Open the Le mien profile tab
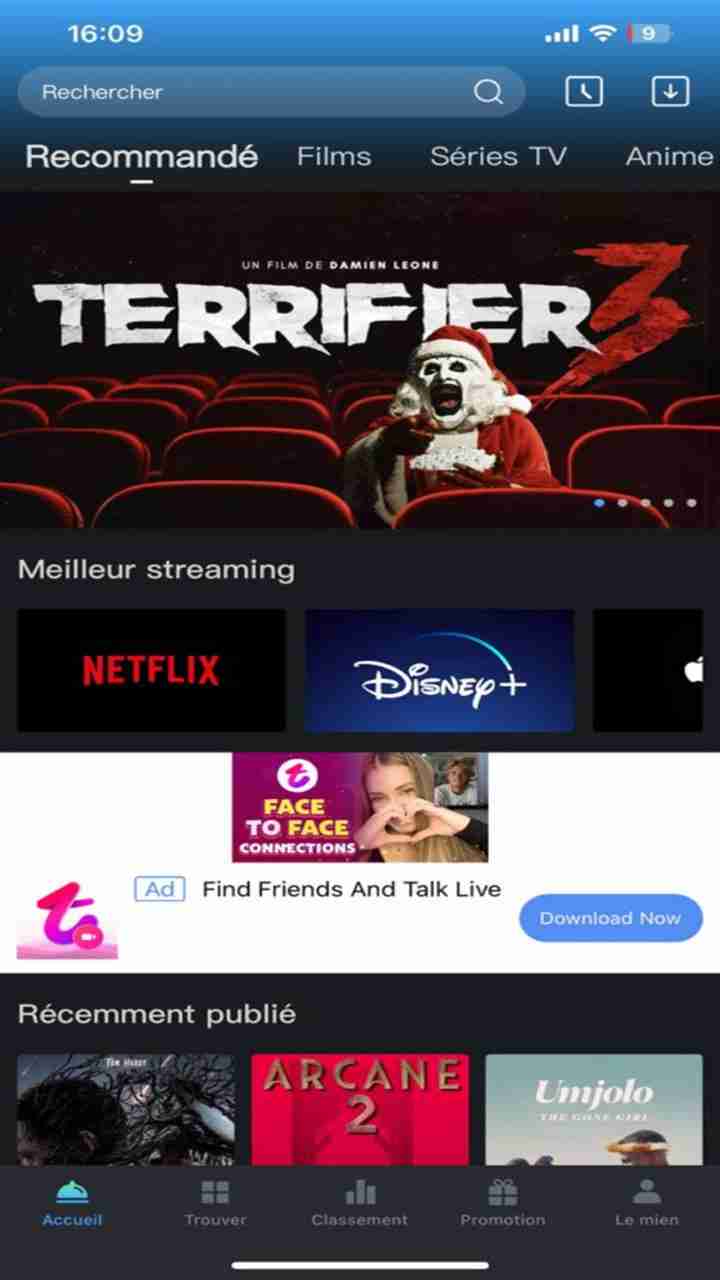 coord(647,1203)
